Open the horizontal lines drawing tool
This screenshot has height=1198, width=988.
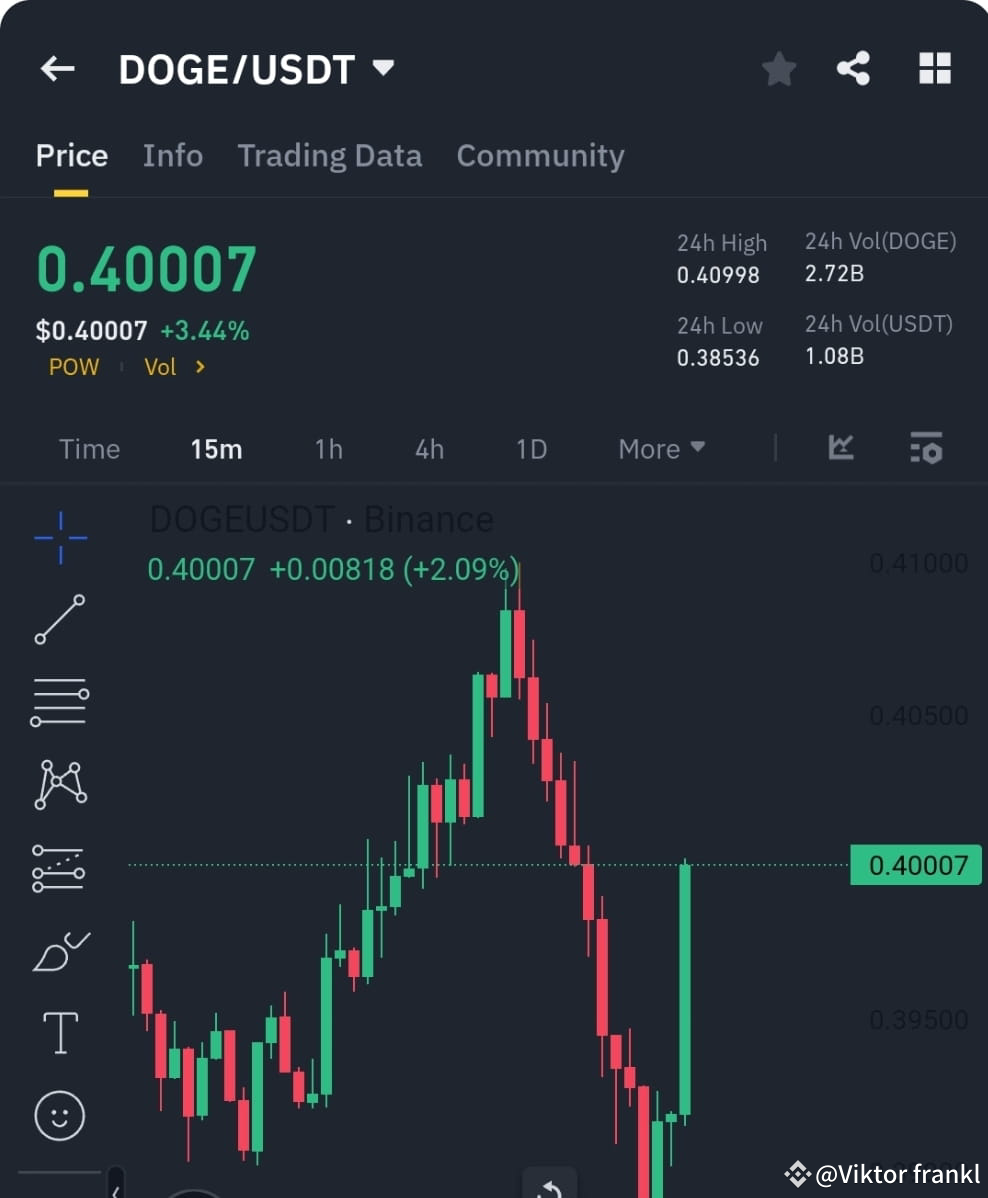(59, 701)
